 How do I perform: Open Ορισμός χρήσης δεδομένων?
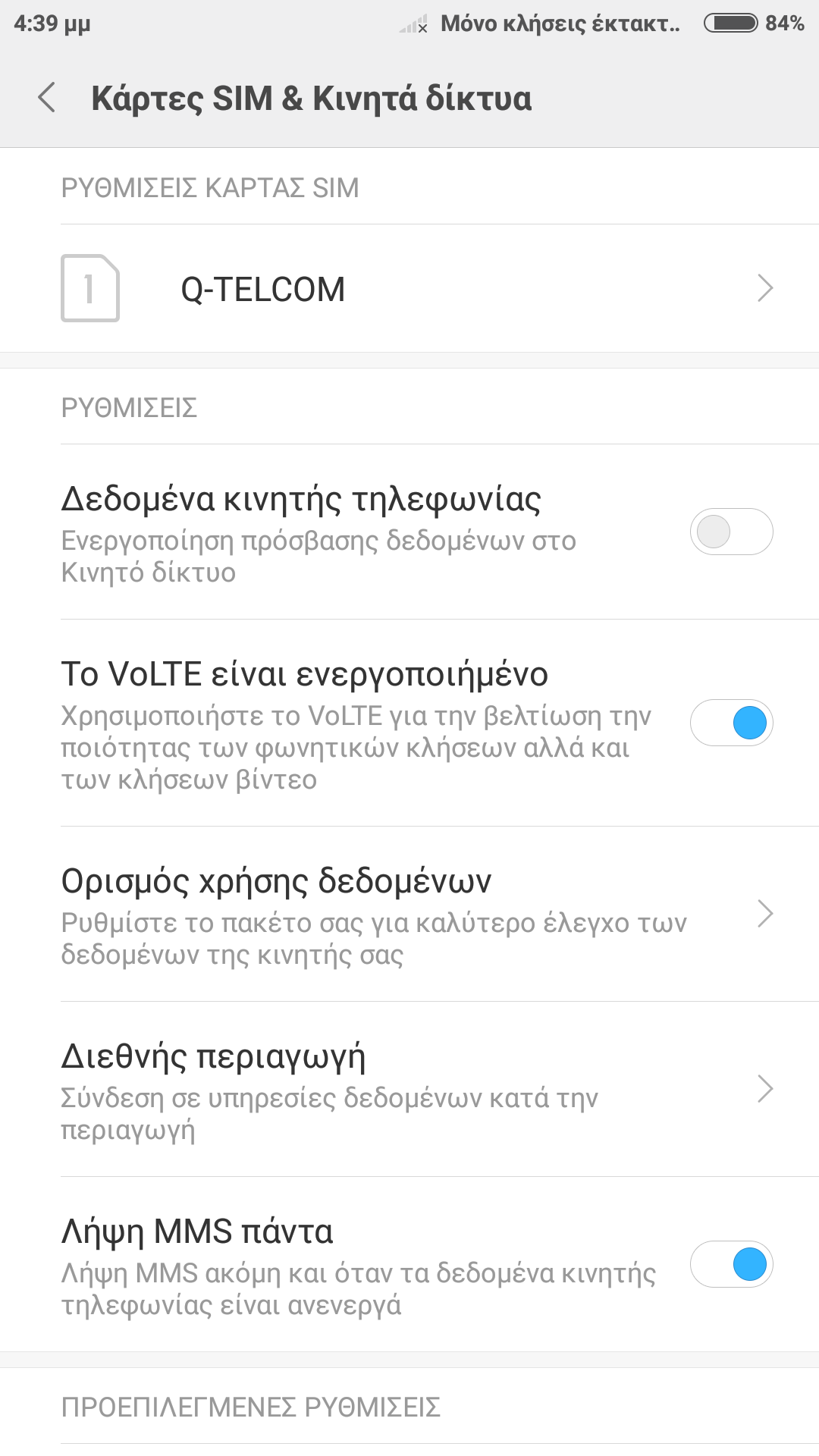(409, 914)
